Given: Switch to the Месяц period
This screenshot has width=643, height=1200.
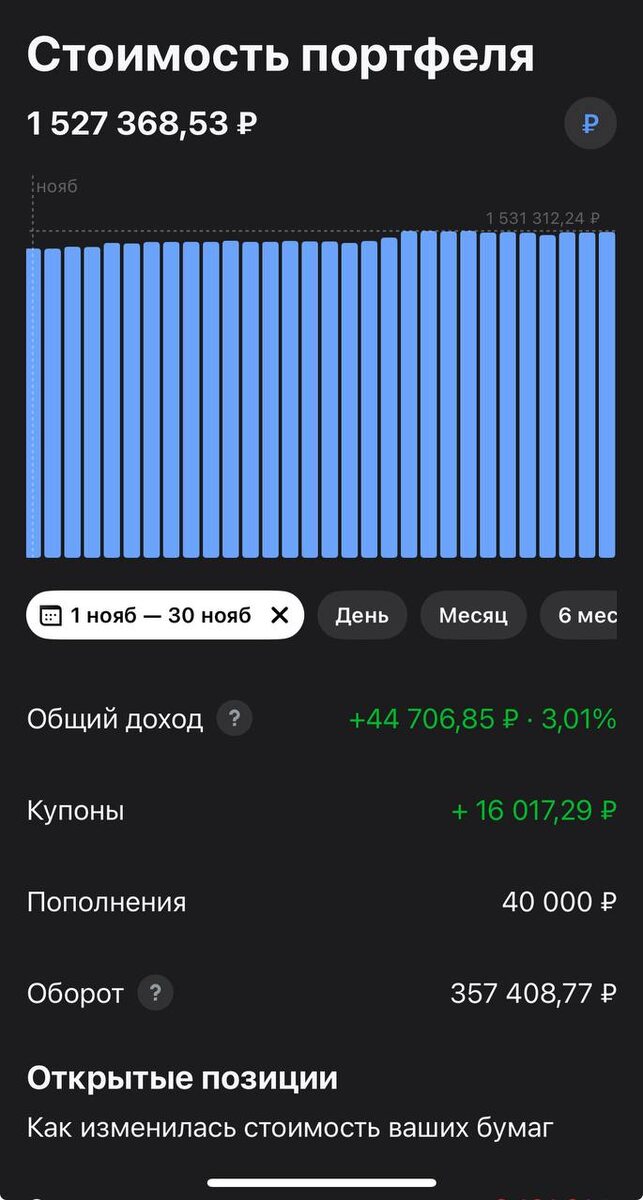Looking at the screenshot, I should tap(472, 615).
